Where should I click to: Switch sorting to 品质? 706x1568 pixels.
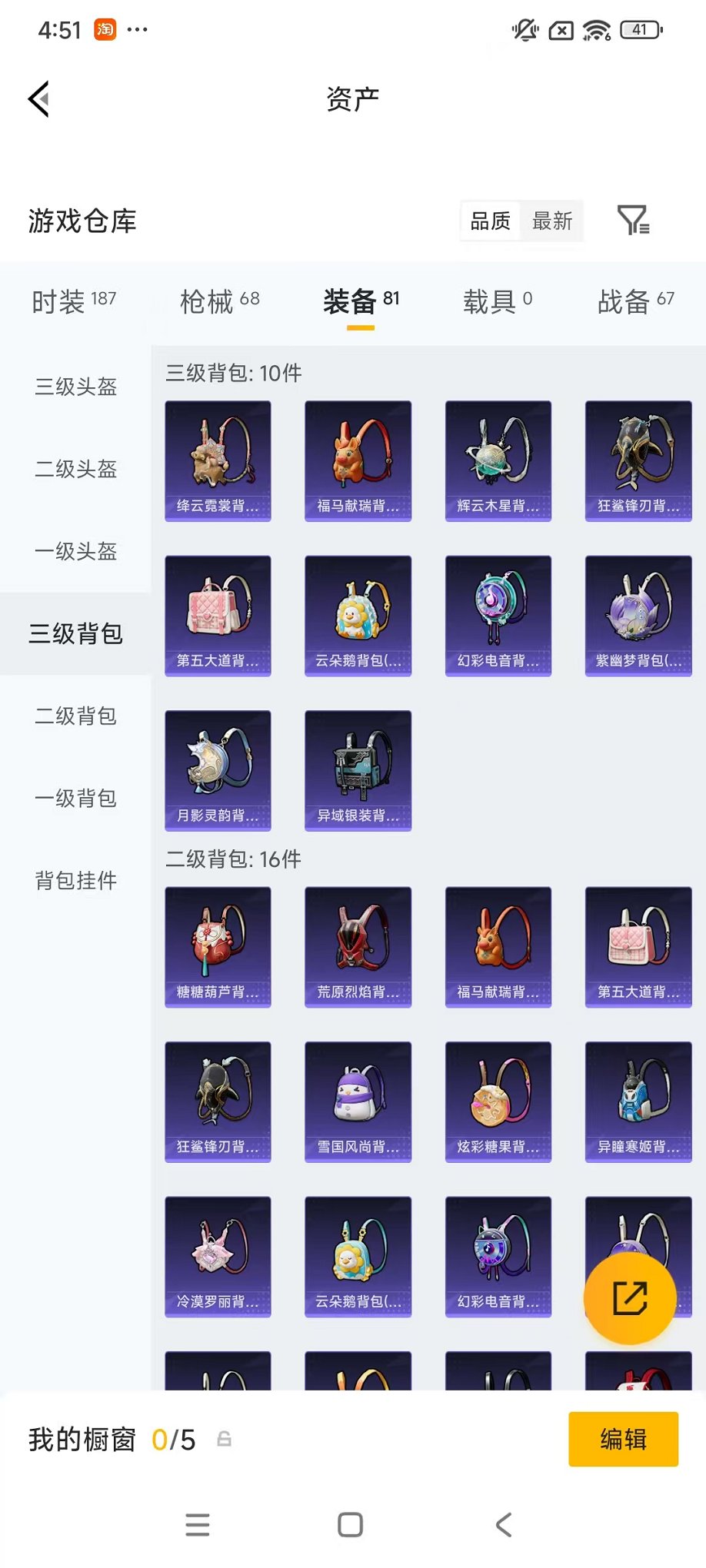[x=490, y=221]
